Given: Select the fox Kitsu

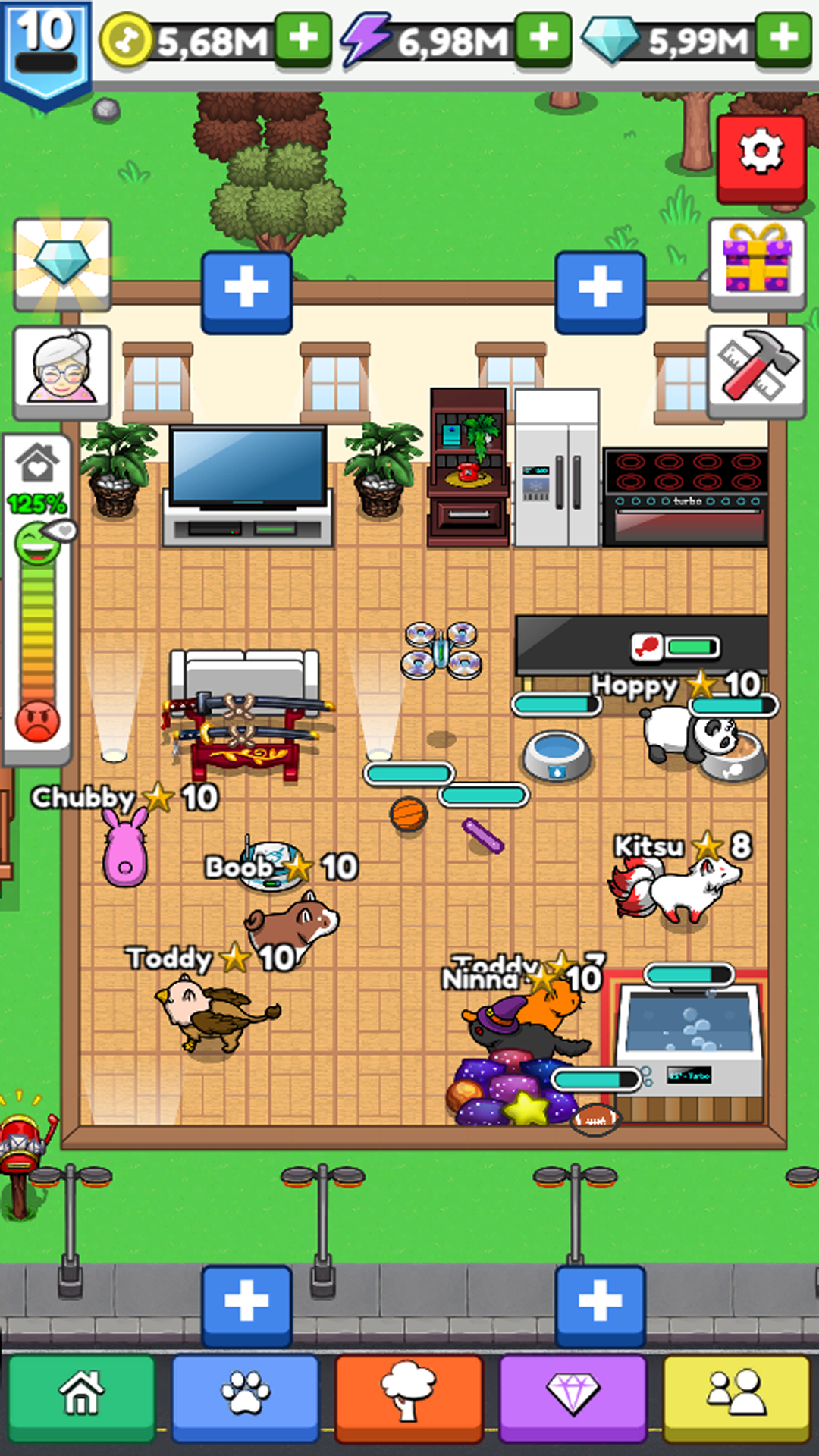Looking at the screenshot, I should pos(679,891).
